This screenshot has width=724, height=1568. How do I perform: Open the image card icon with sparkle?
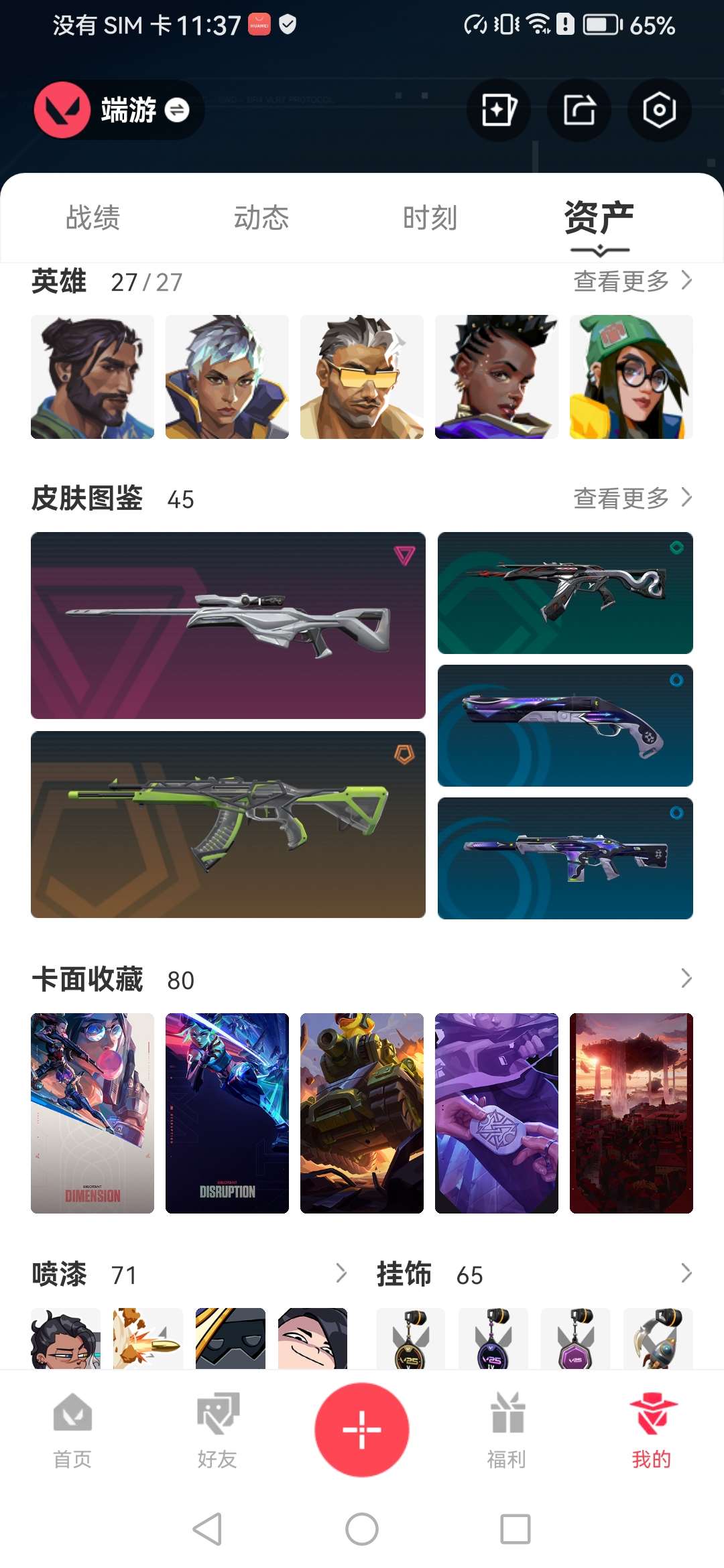(498, 110)
